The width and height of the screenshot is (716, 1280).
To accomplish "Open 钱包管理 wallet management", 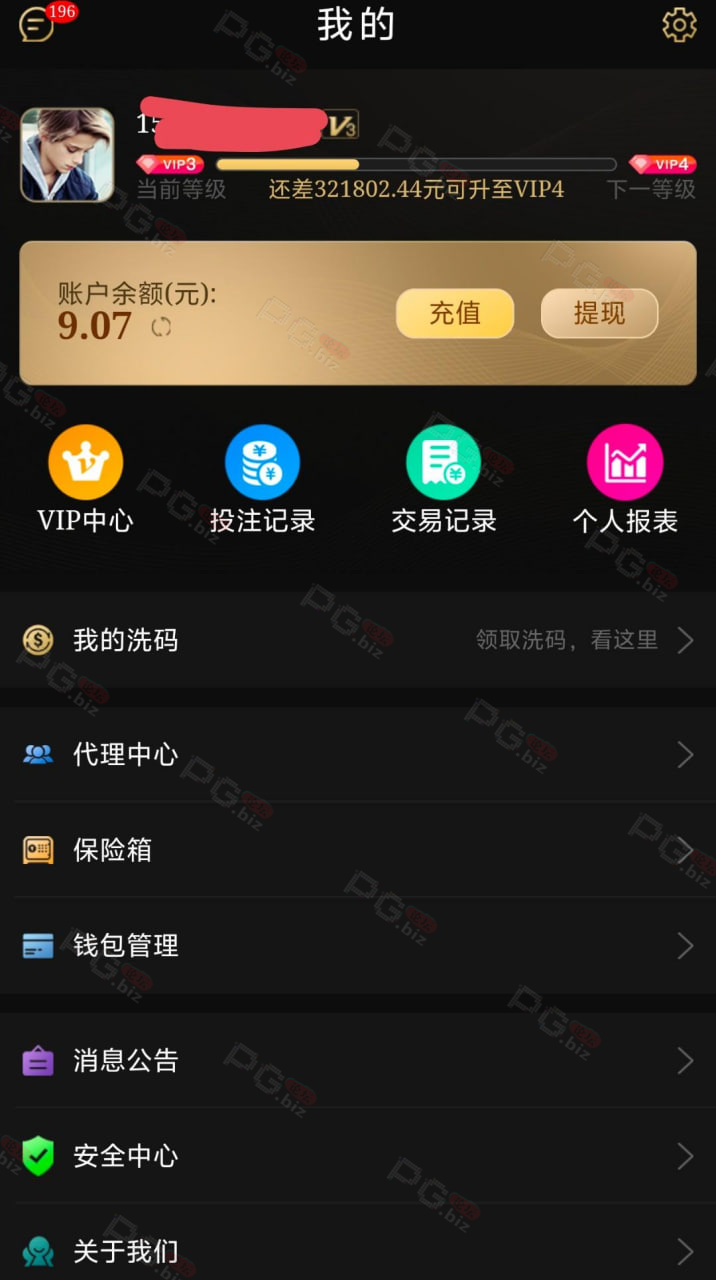I will (x=358, y=945).
